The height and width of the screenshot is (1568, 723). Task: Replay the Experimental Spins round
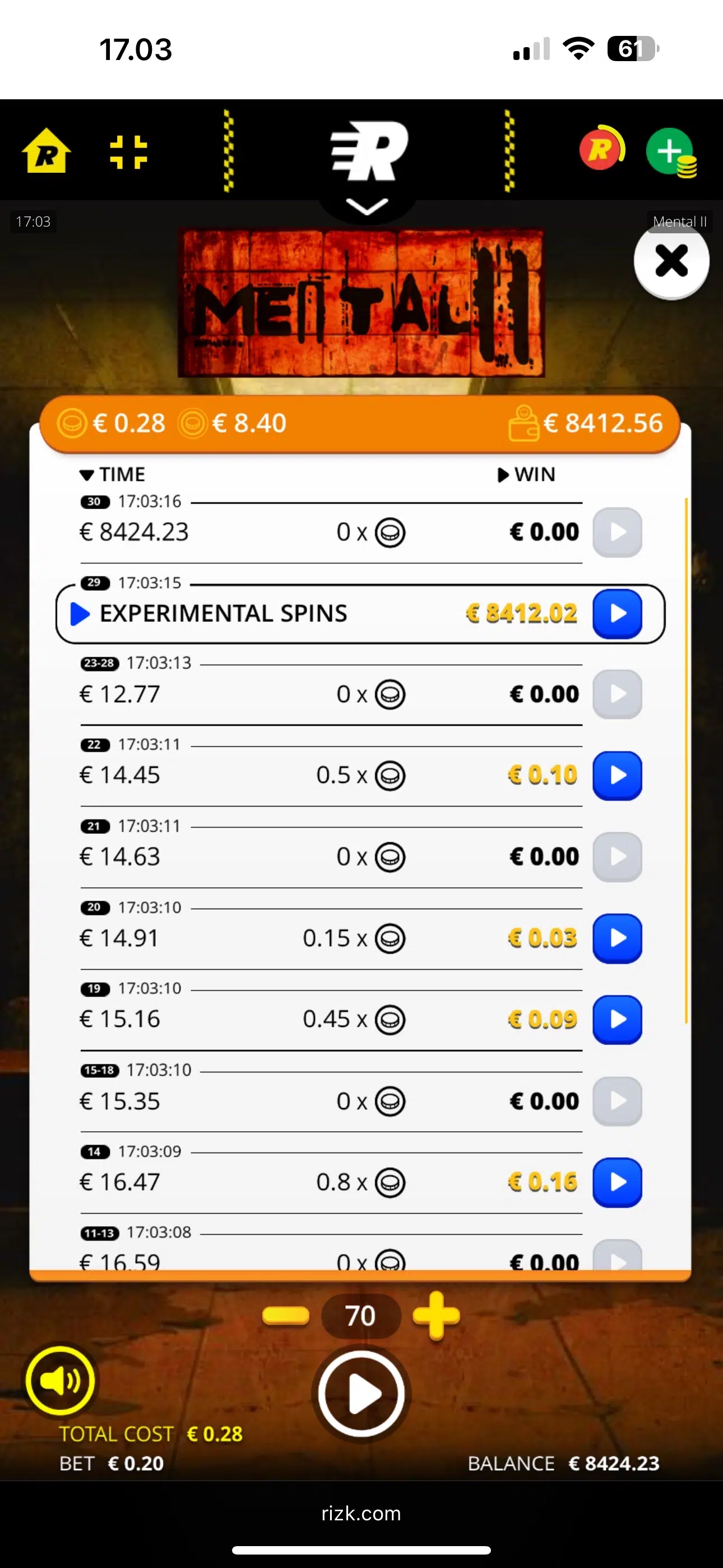coord(617,614)
